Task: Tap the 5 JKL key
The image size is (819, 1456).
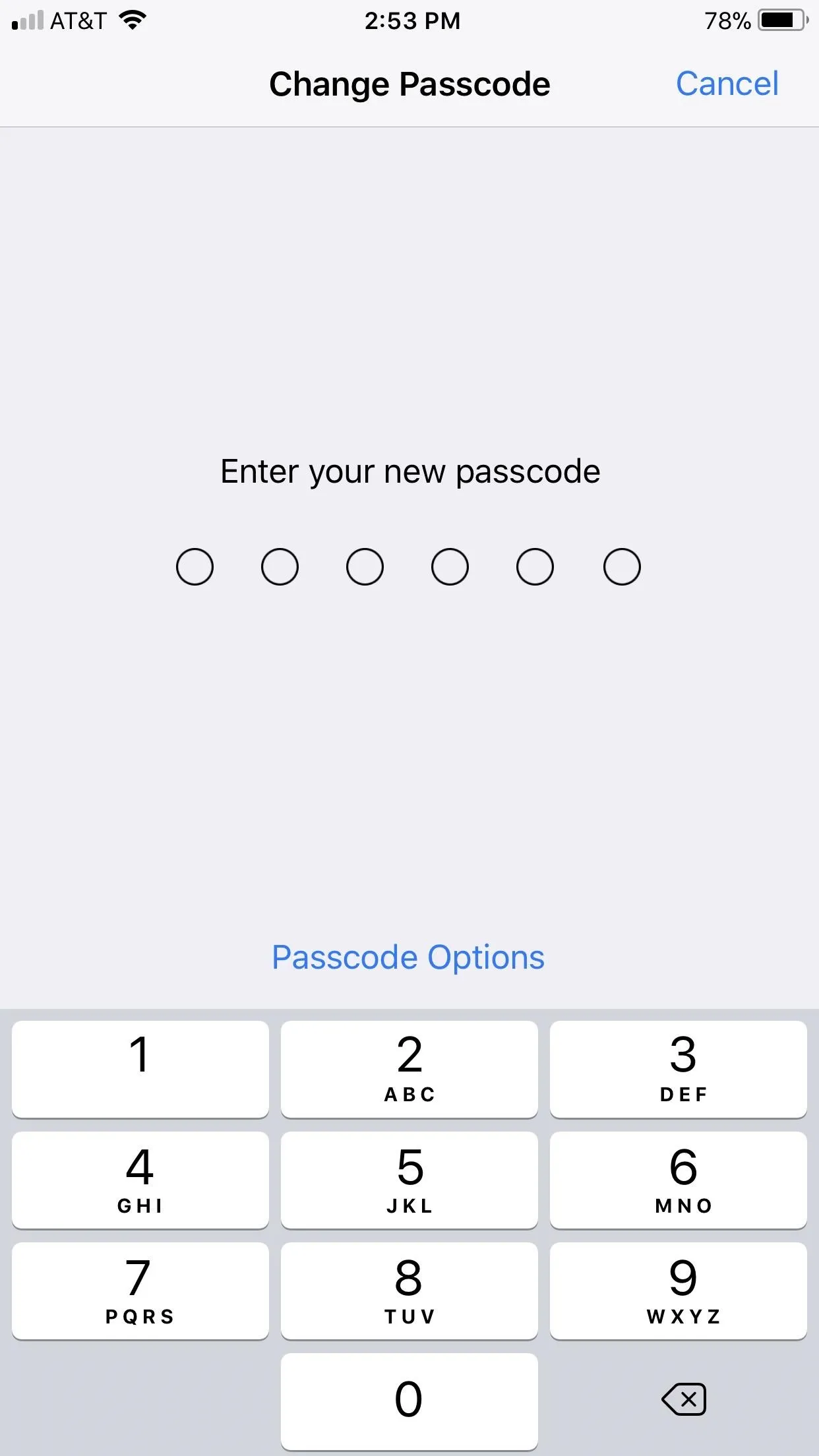Action: tap(409, 1180)
